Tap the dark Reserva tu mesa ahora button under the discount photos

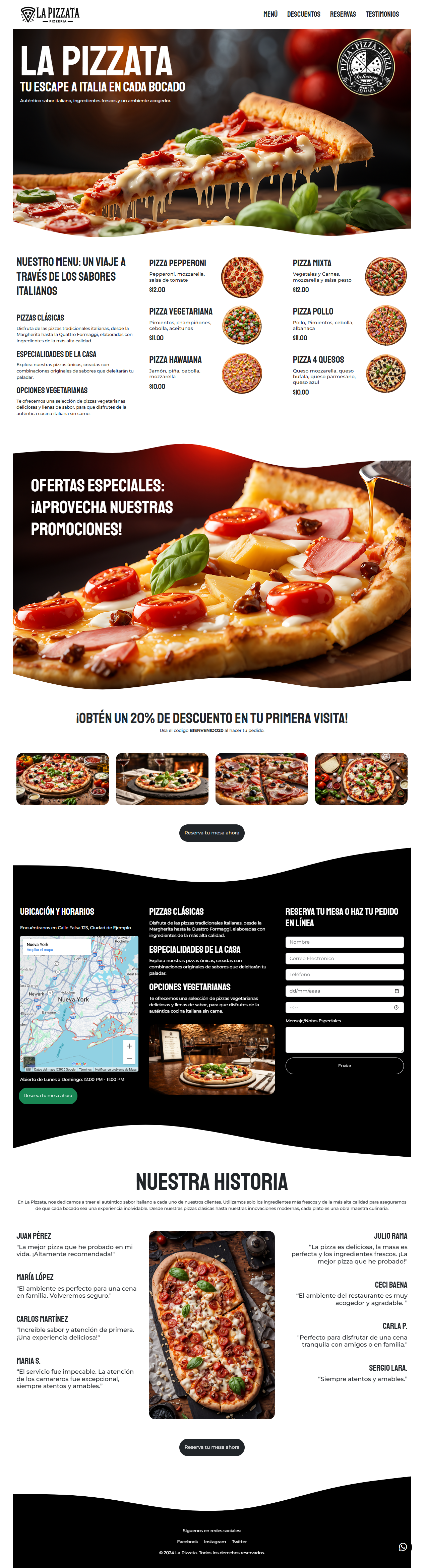click(x=212, y=833)
